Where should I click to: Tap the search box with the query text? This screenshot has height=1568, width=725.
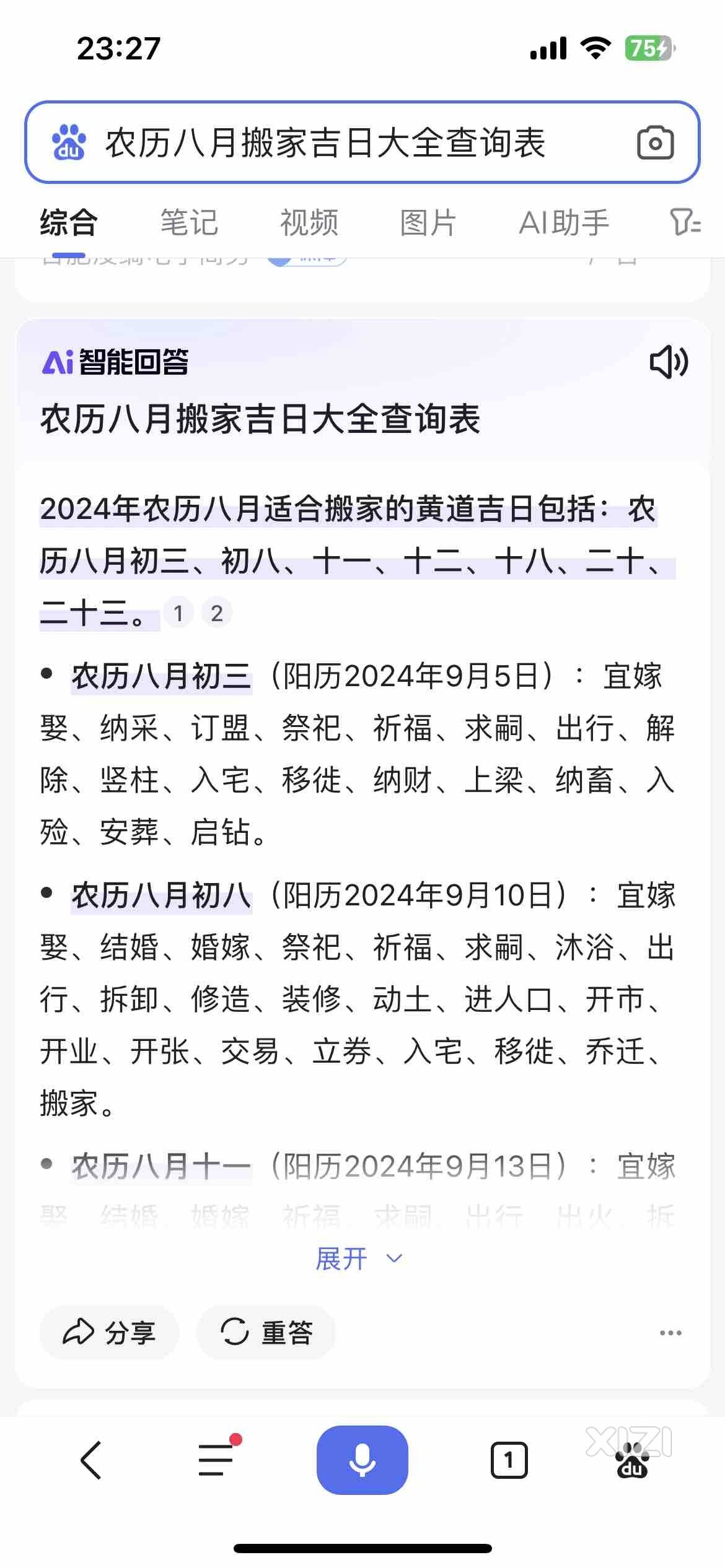[x=362, y=142]
